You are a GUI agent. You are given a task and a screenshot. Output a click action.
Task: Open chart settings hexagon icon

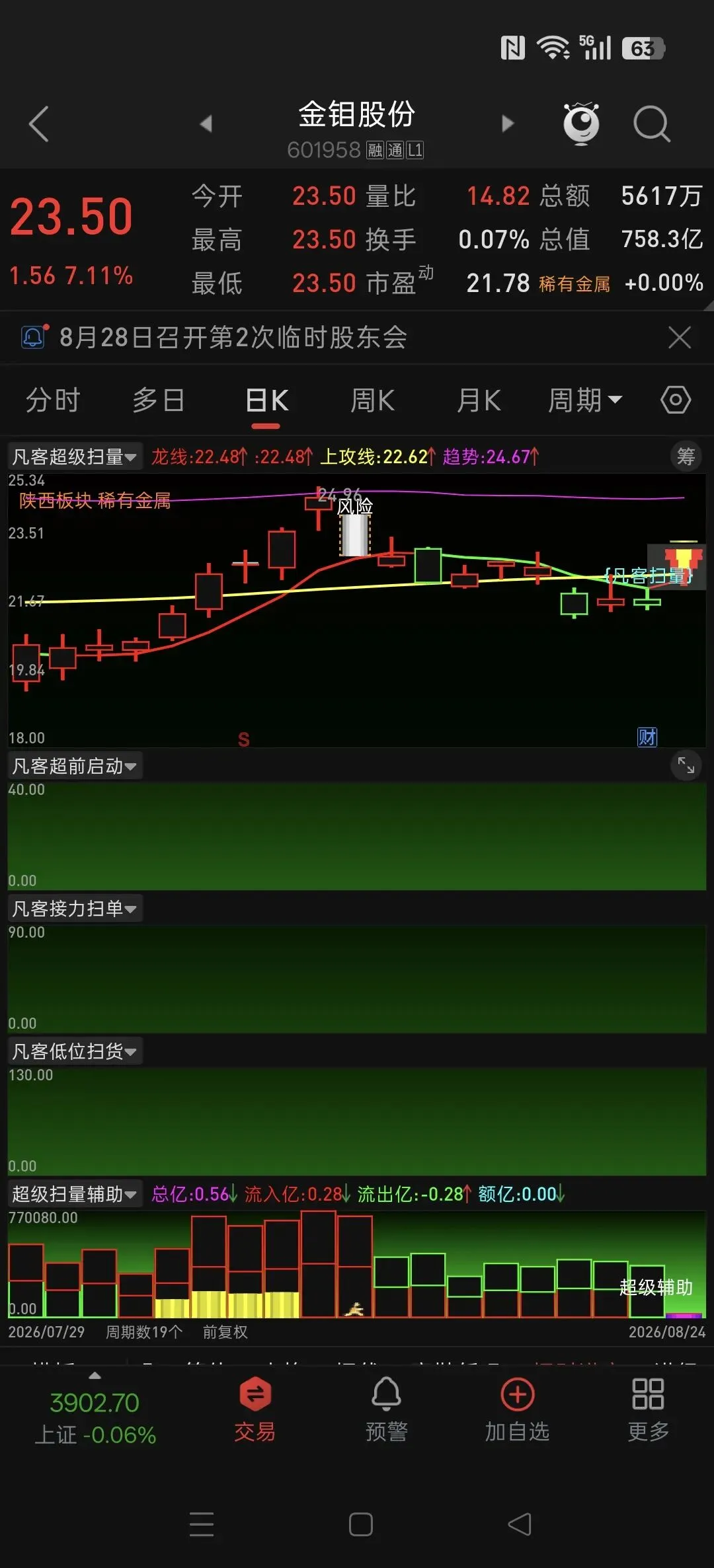[x=676, y=400]
